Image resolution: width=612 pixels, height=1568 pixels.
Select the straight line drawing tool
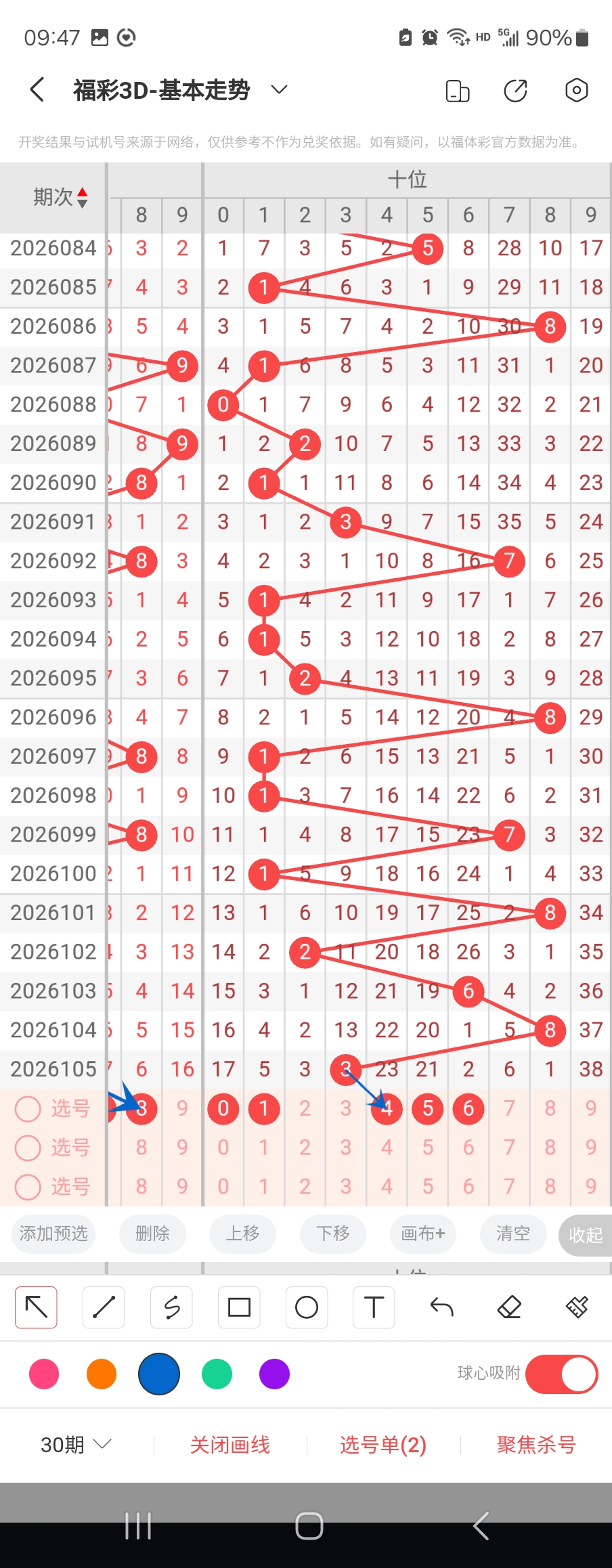(x=104, y=1307)
